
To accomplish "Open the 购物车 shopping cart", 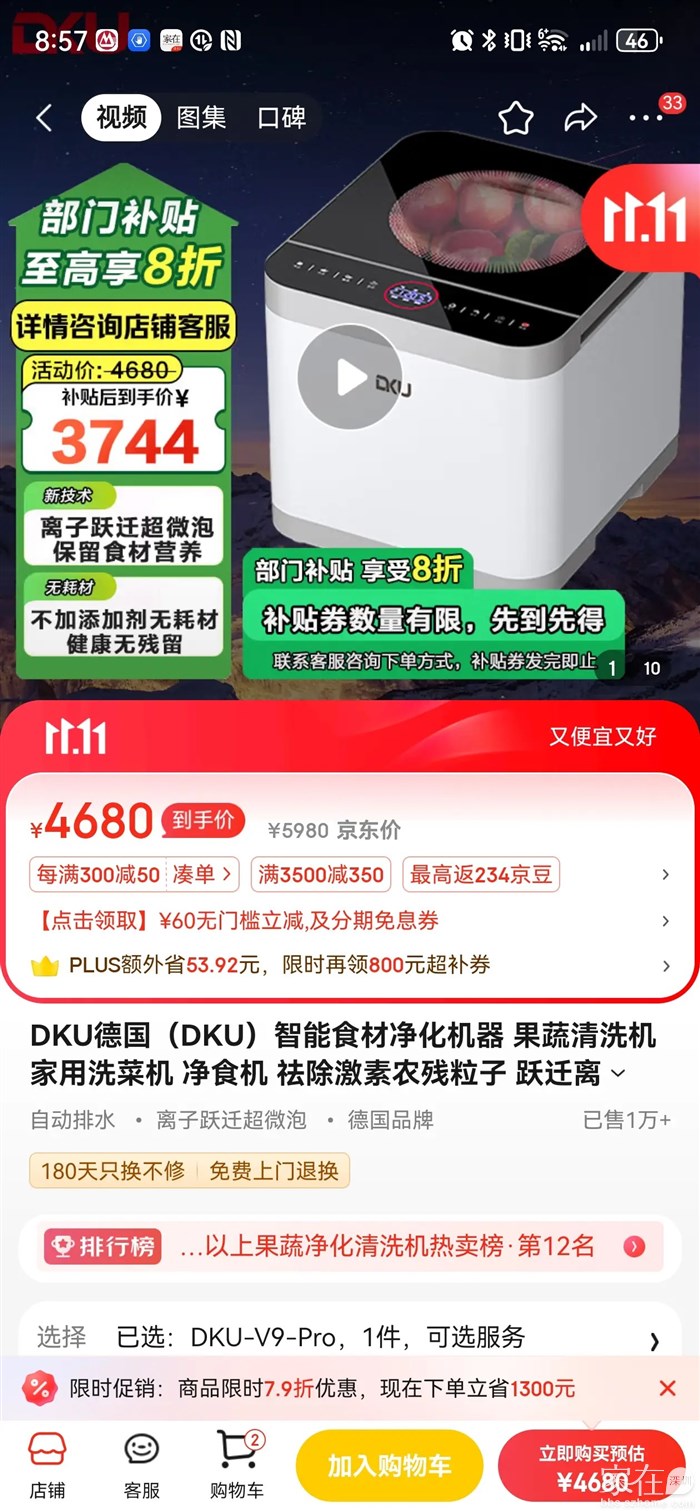I will [237, 1464].
